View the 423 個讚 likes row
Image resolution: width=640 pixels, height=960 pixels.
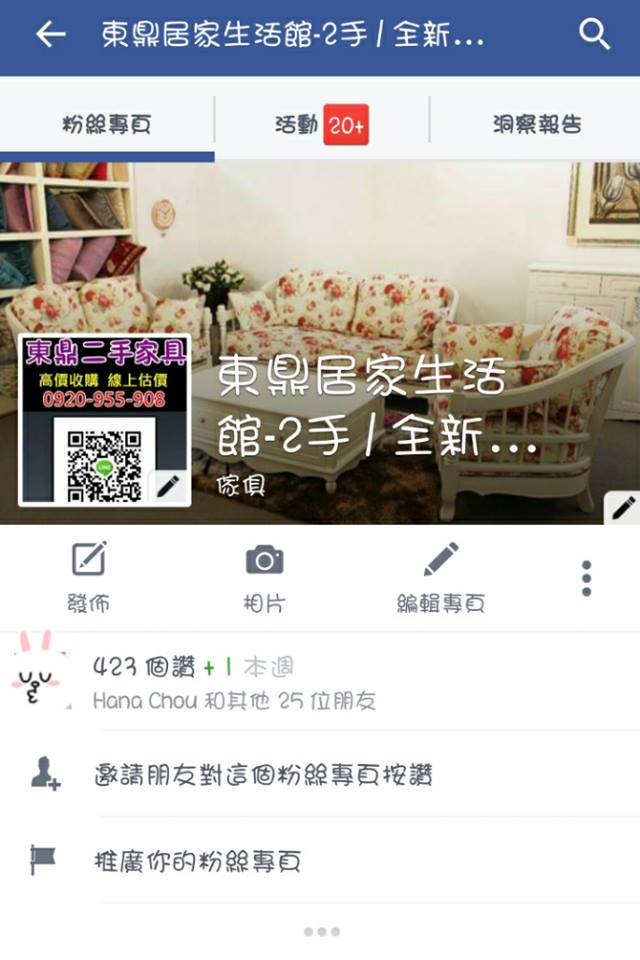[233, 682]
